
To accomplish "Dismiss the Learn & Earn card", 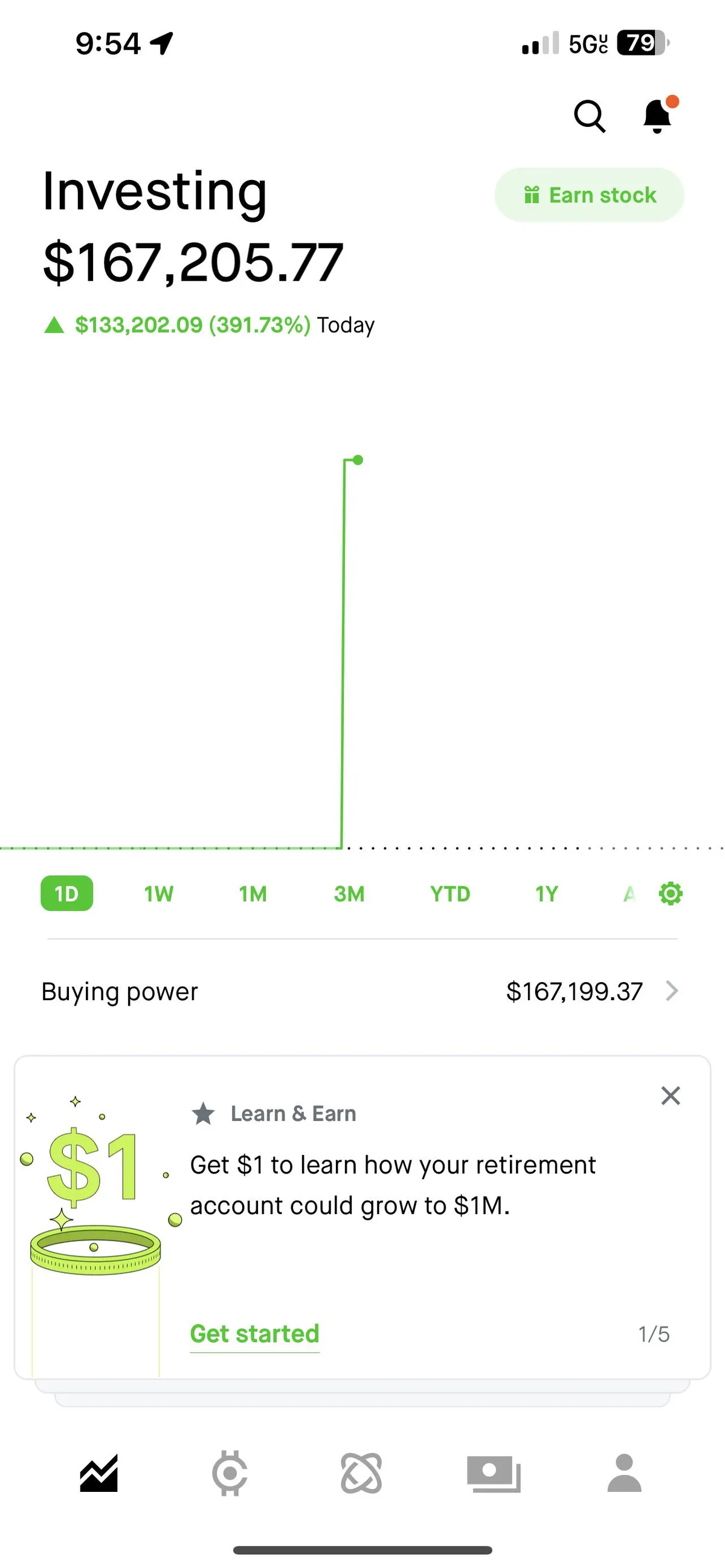I will (x=670, y=1096).
